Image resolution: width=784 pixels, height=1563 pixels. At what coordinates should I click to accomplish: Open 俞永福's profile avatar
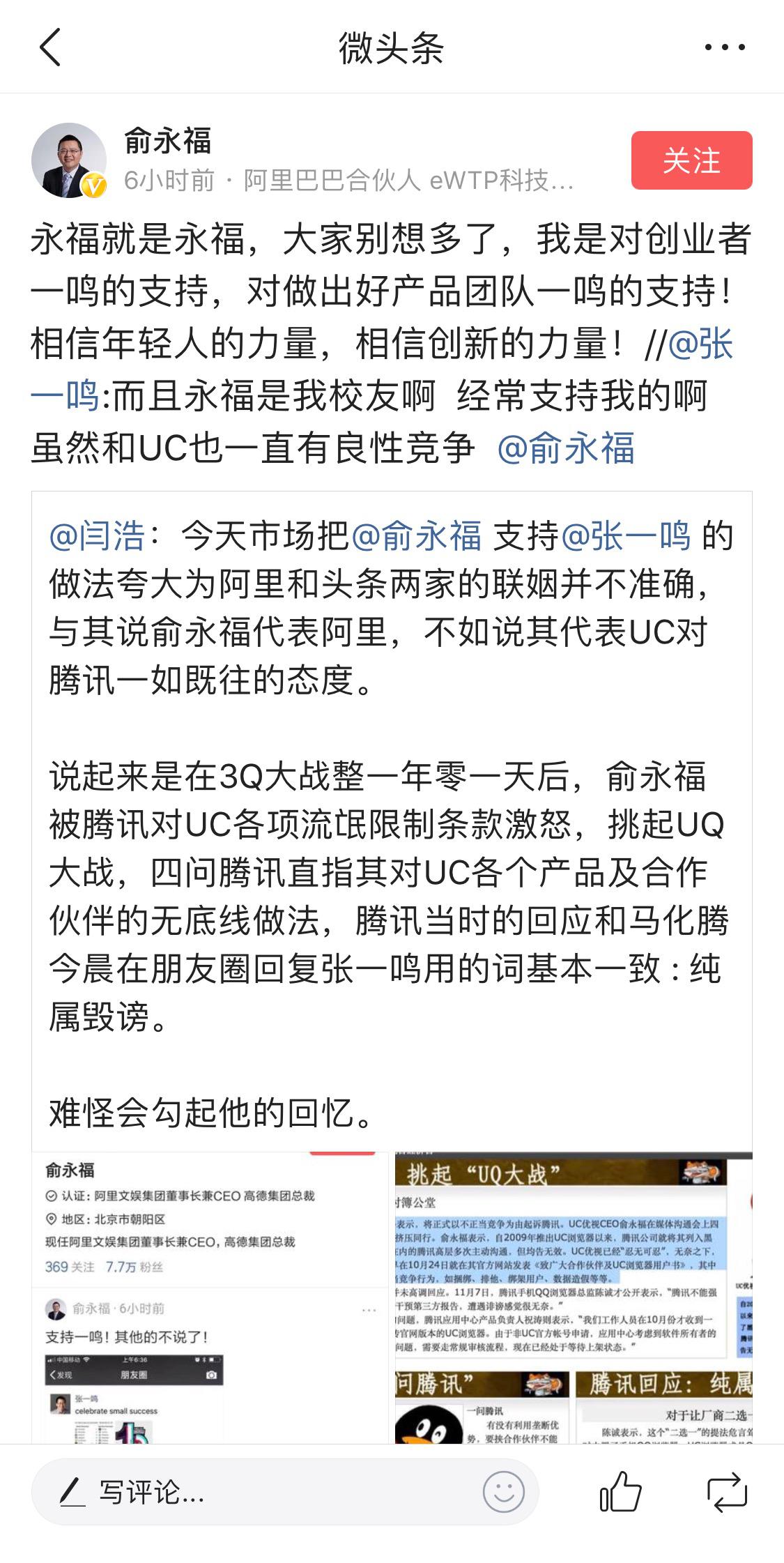tap(68, 161)
